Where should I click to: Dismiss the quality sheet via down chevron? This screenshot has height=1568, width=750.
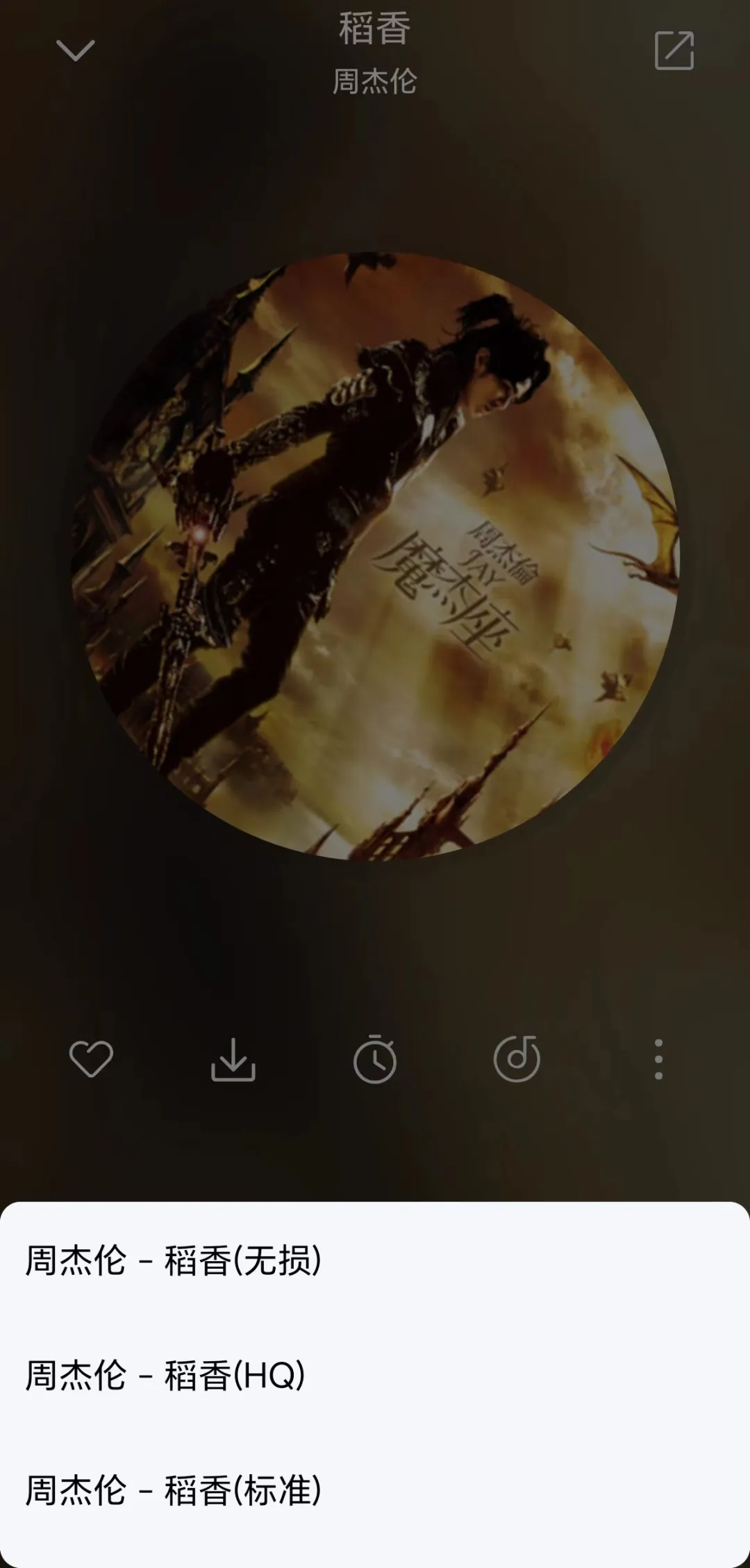[76, 49]
